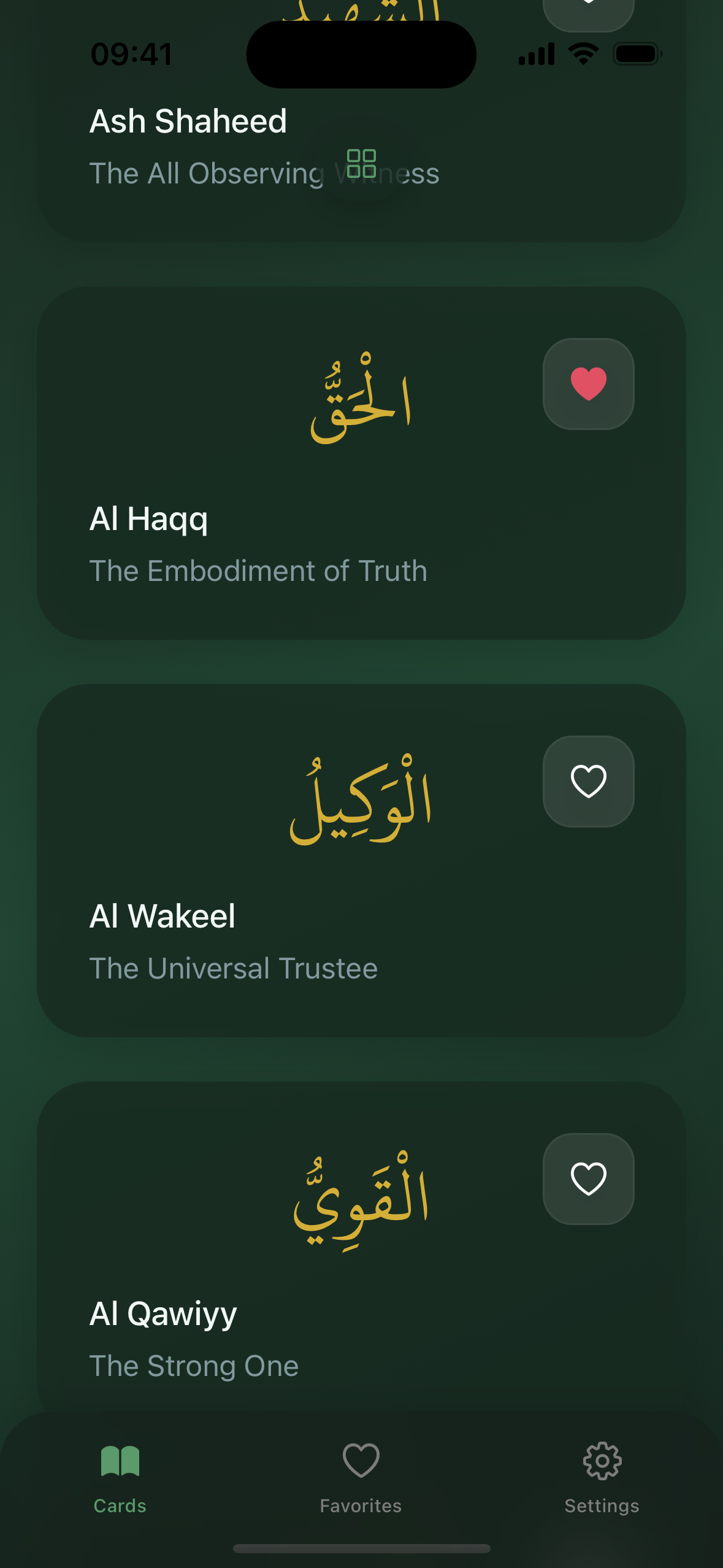Select the Cards tab
This screenshot has height=1568, width=723.
click(120, 1477)
